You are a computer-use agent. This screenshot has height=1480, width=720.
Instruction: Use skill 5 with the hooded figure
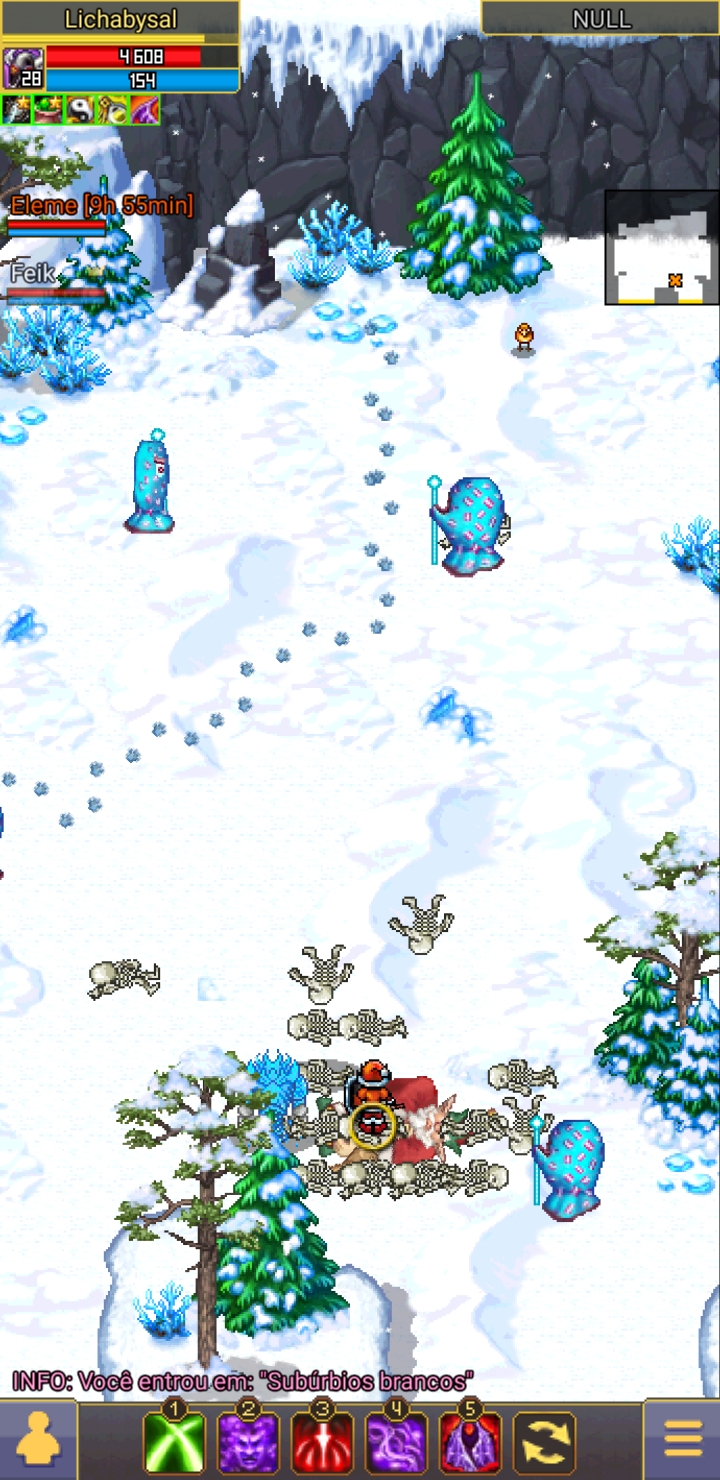point(470,1441)
